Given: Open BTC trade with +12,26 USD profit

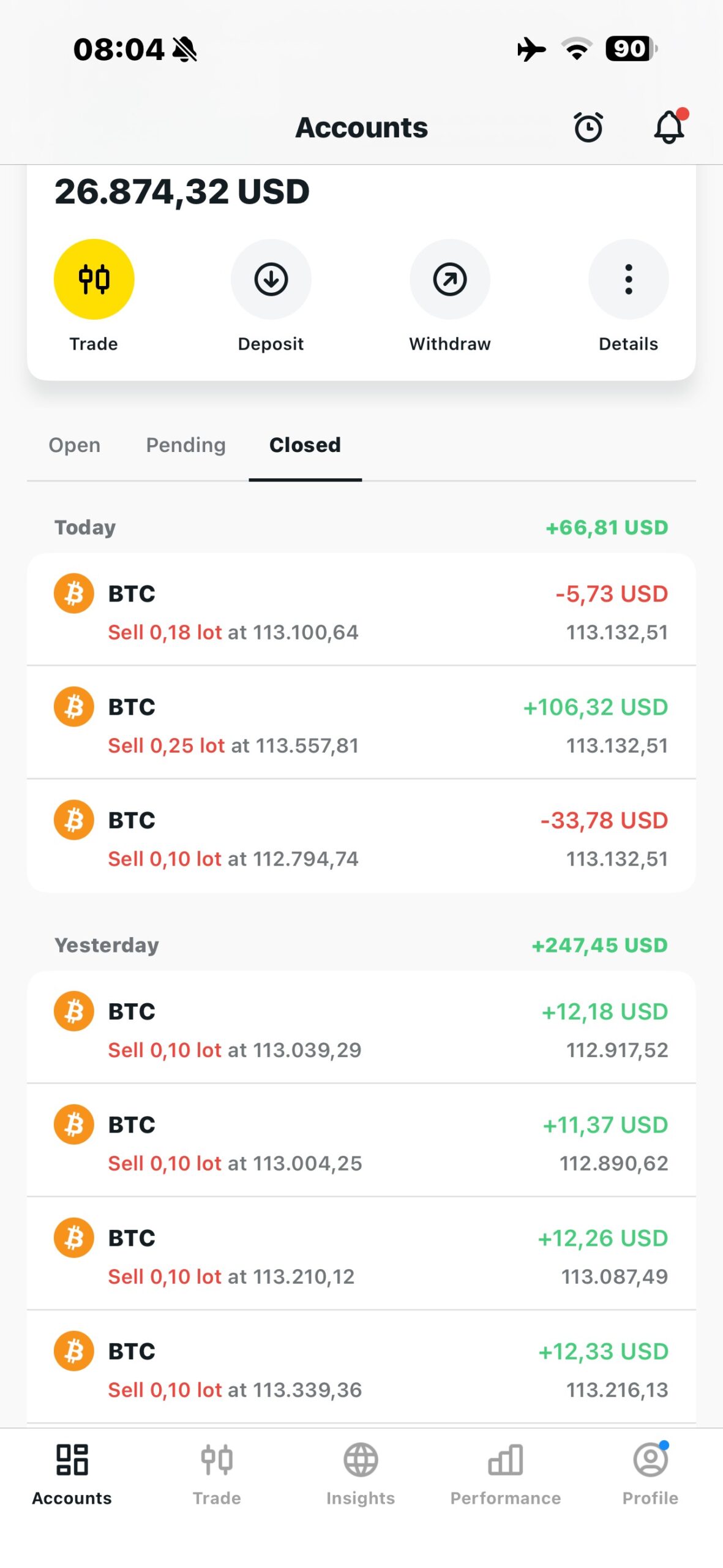Looking at the screenshot, I should pos(361,1254).
